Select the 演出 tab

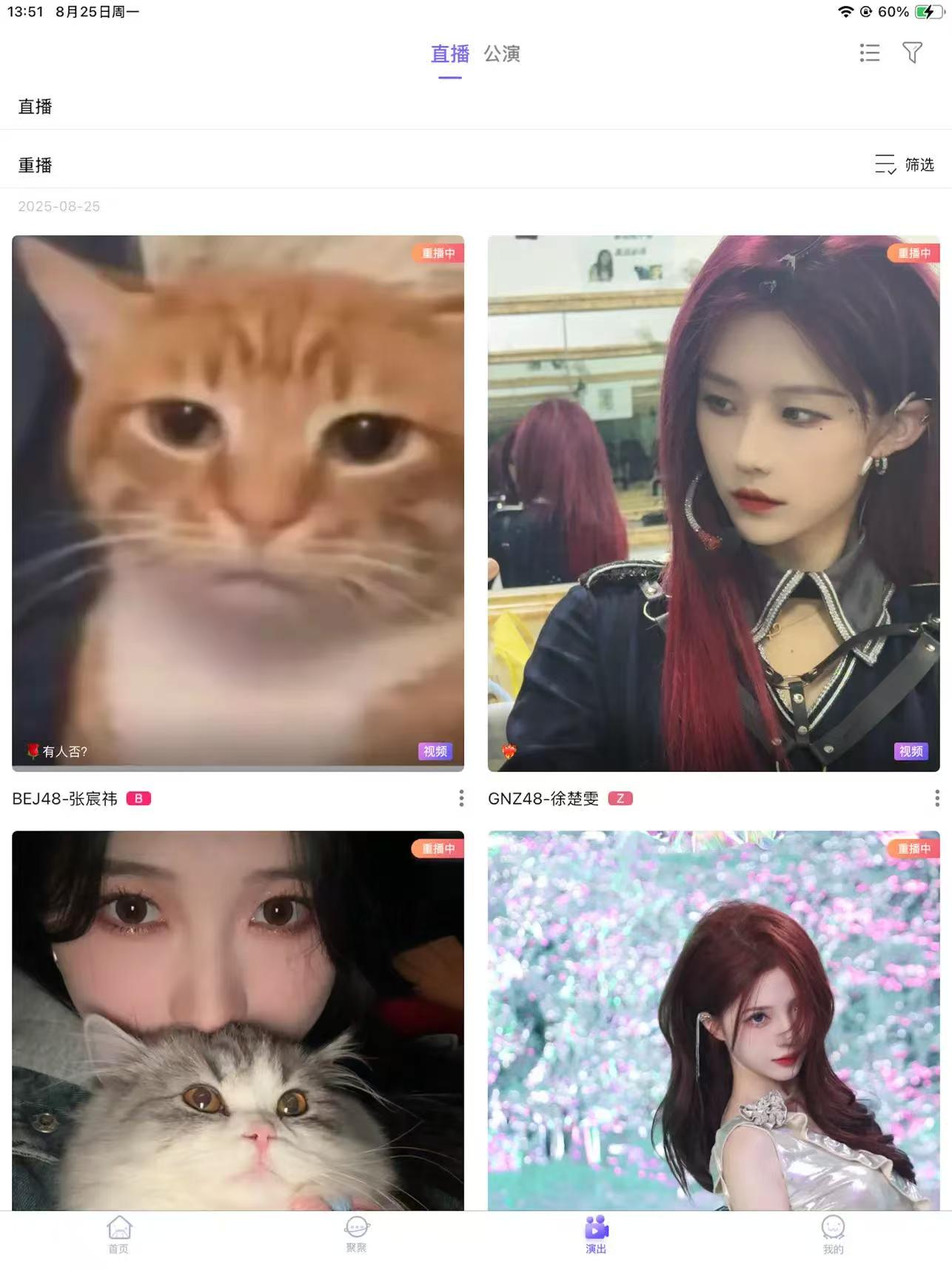pyautogui.click(x=596, y=1234)
